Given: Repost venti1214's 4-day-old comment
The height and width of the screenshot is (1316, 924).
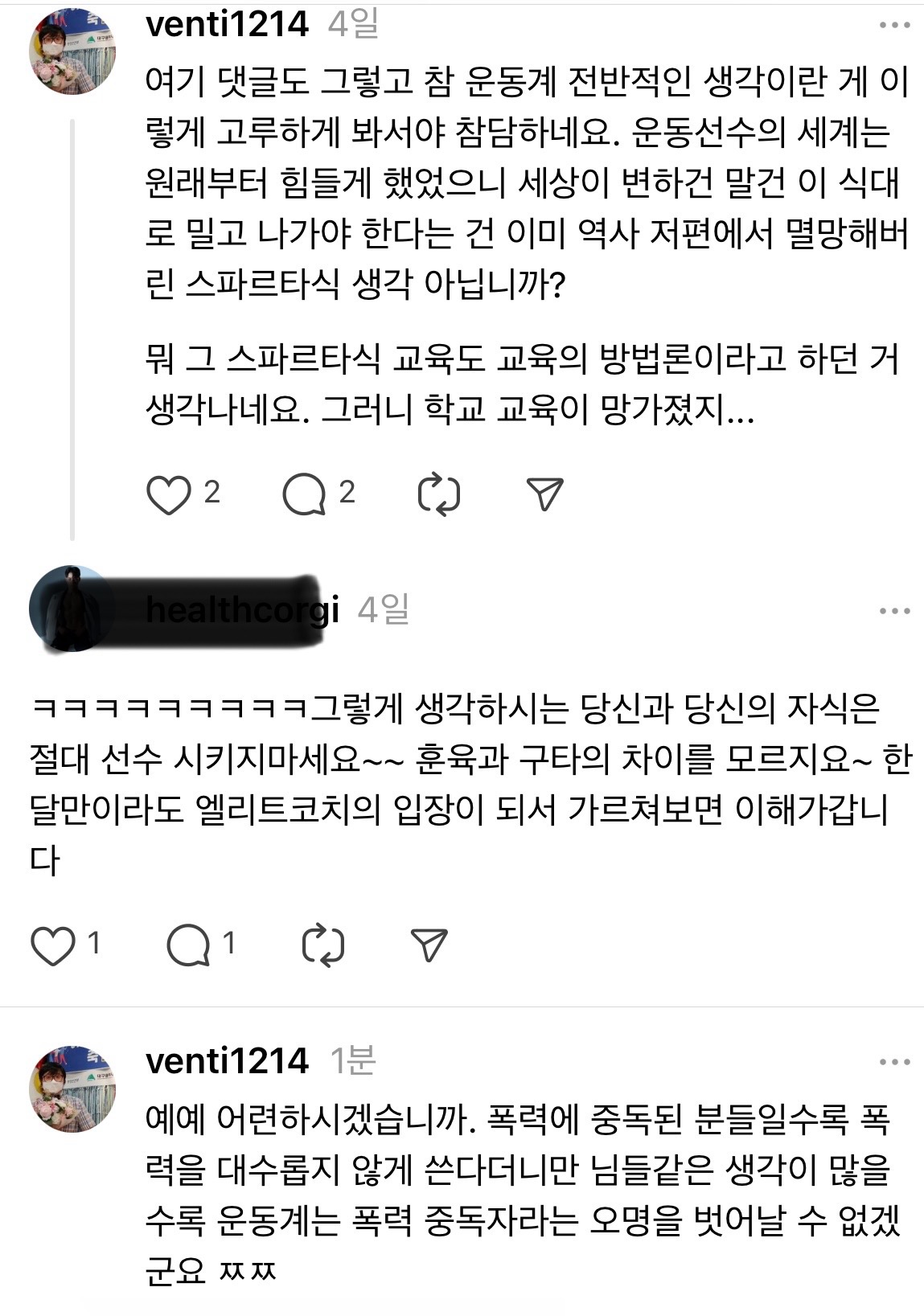Looking at the screenshot, I should tap(439, 494).
